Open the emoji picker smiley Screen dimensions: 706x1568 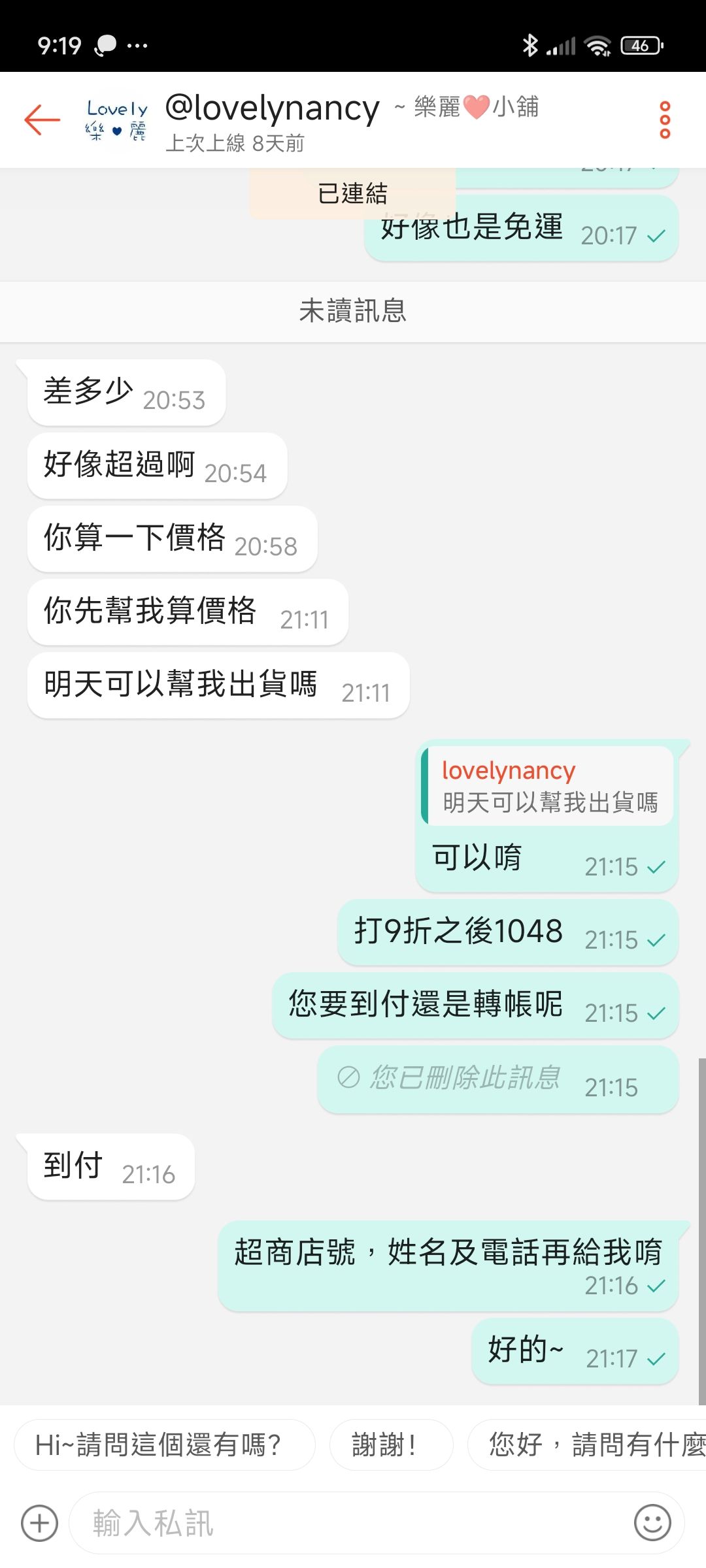tap(652, 1523)
